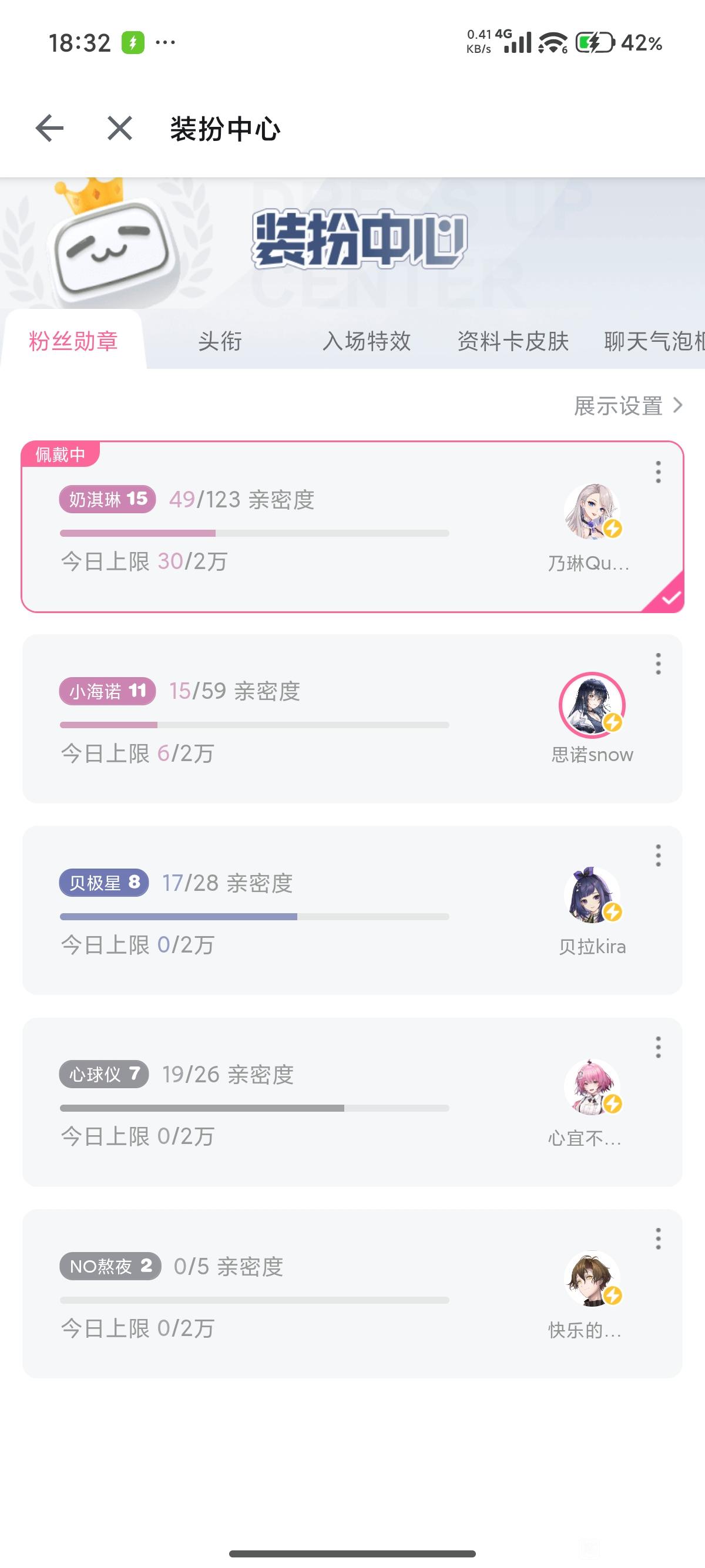This screenshot has height=1568, width=705.
Task: Open more options for 心球仪 medal
Action: (x=658, y=1048)
